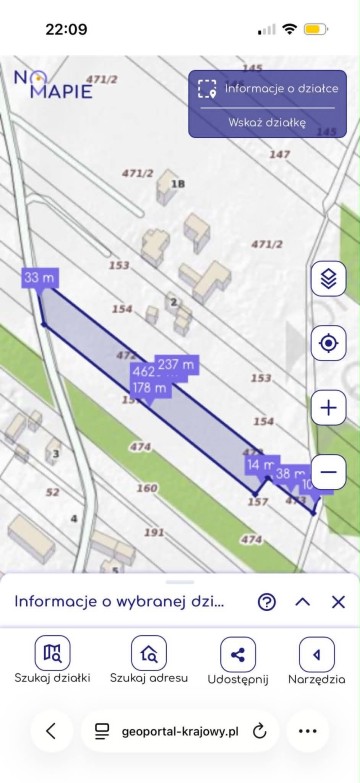The height and width of the screenshot is (783, 360).
Task: Zoom in with the plus button
Action: (329, 408)
